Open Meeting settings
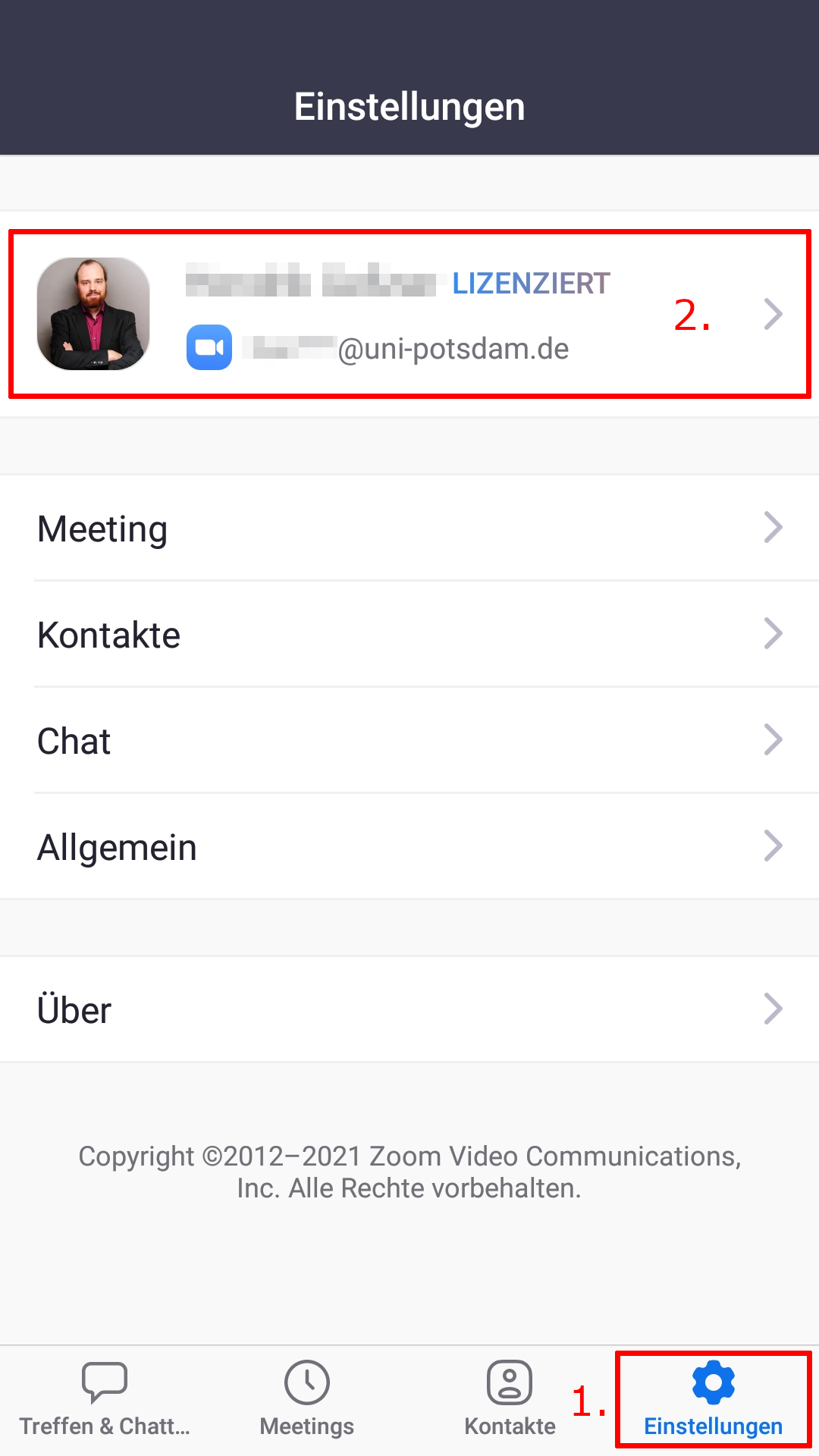 (409, 529)
